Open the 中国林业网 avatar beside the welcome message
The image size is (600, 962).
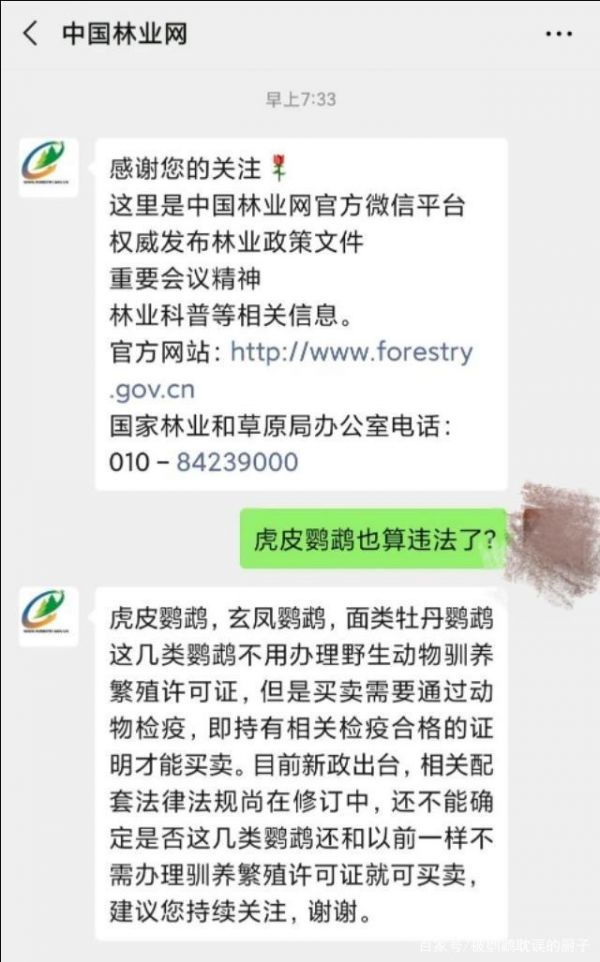(48, 167)
